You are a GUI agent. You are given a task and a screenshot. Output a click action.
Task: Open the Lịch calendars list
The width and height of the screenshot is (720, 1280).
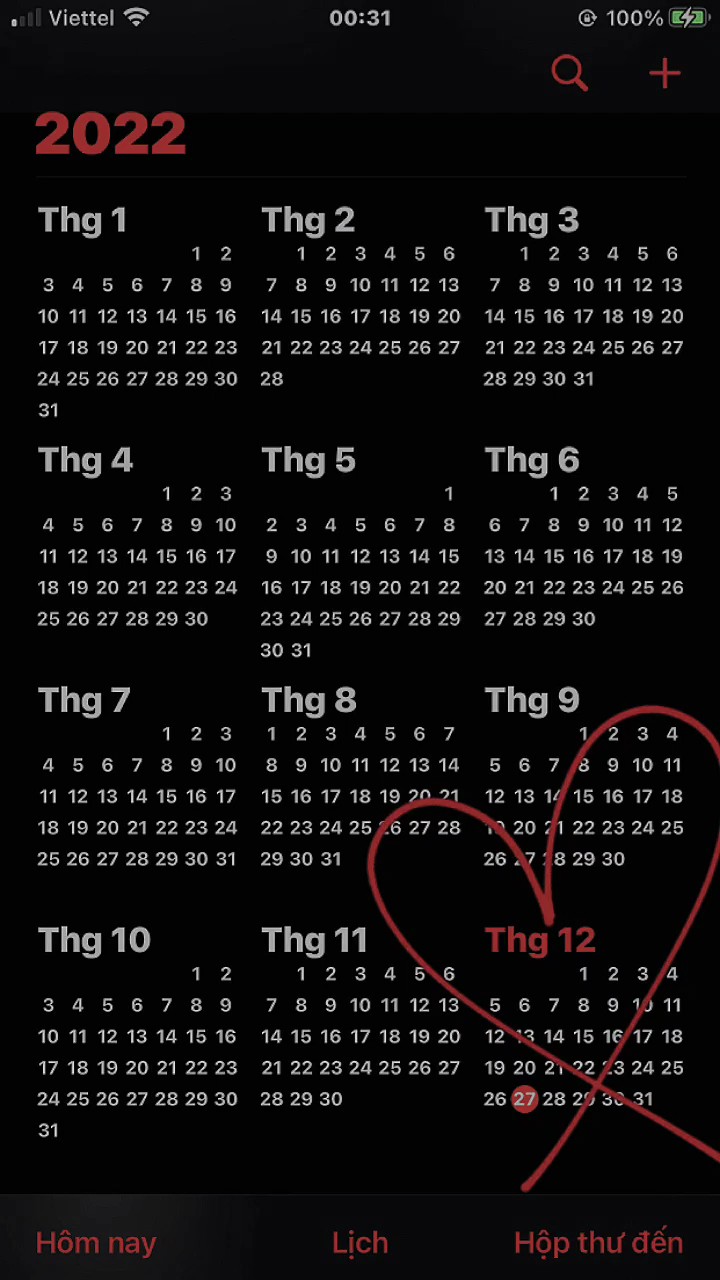click(x=360, y=1243)
